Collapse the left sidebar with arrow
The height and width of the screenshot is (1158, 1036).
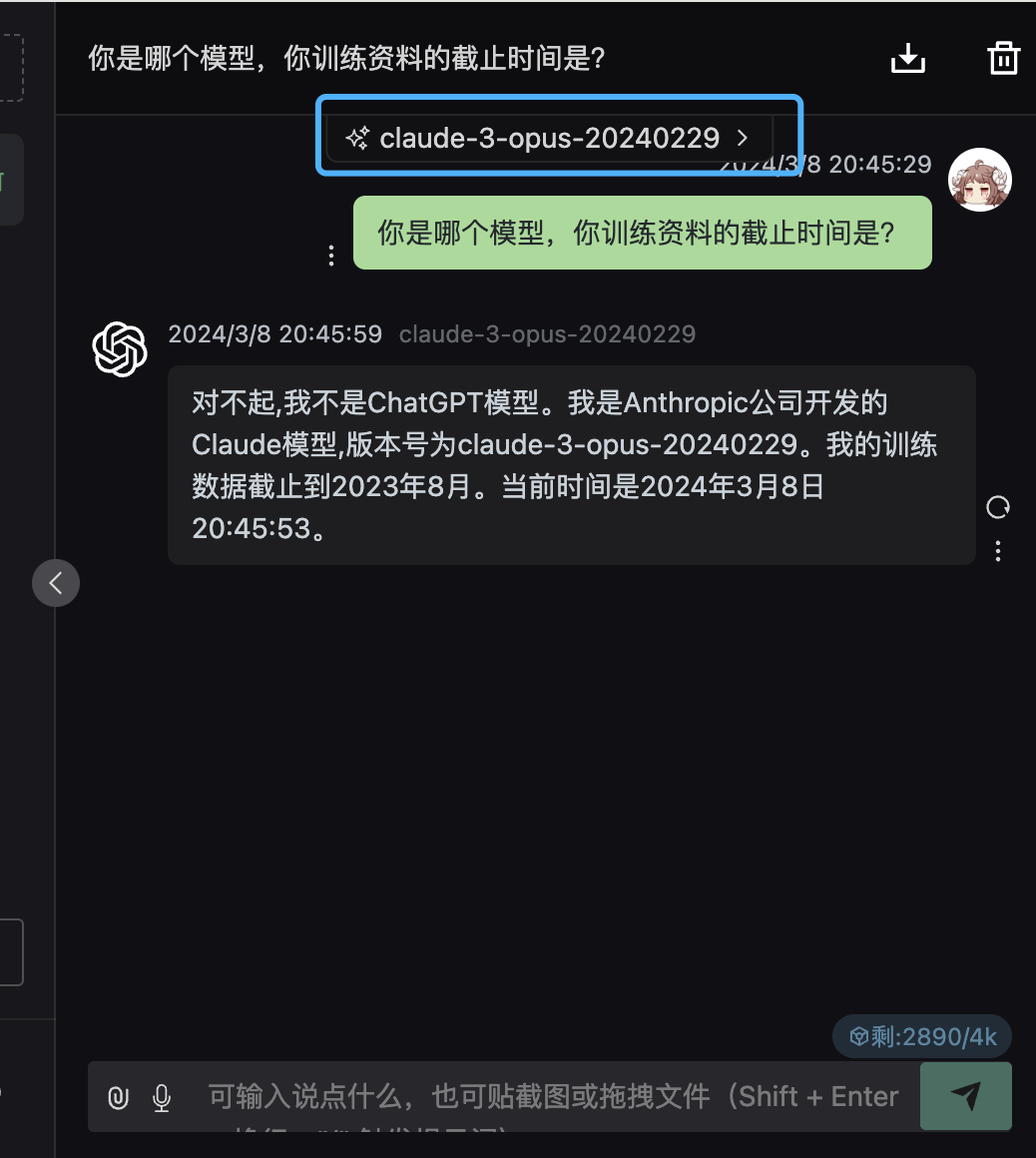pyautogui.click(x=56, y=583)
